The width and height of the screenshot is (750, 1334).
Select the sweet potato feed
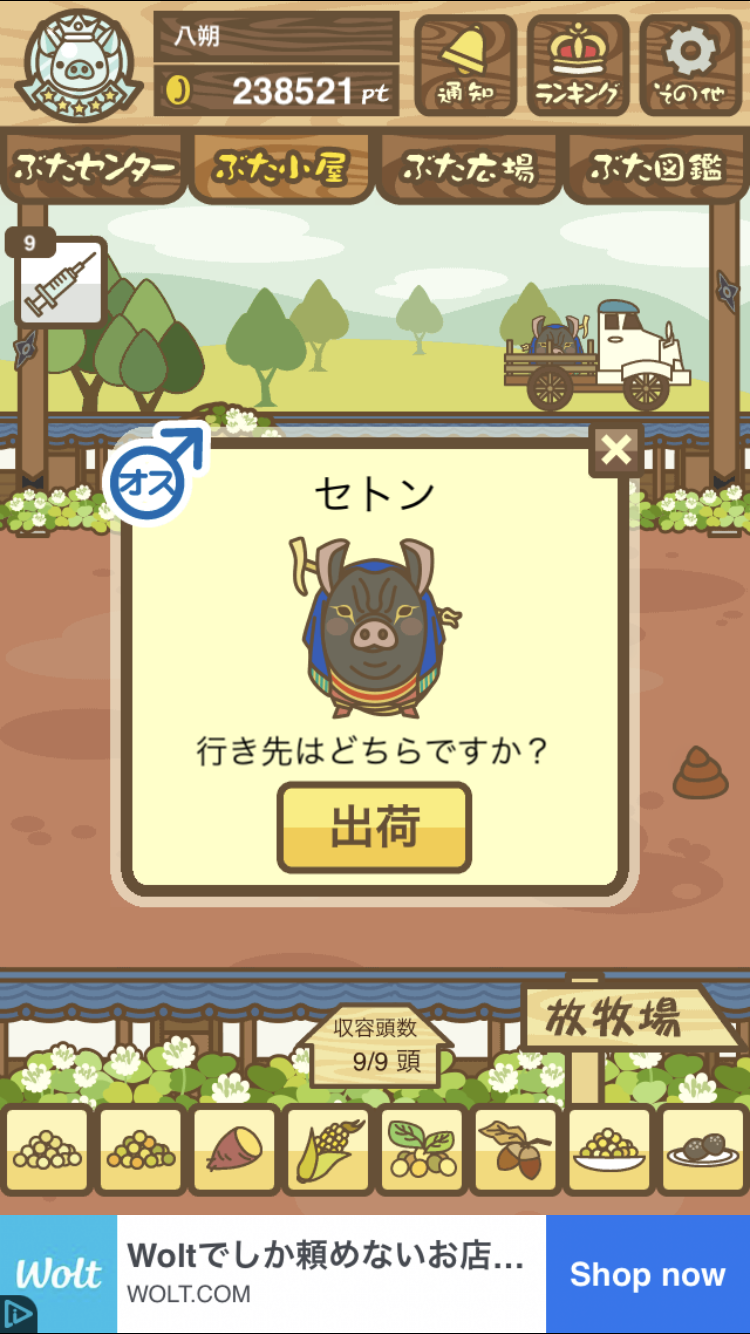[x=234, y=1150]
